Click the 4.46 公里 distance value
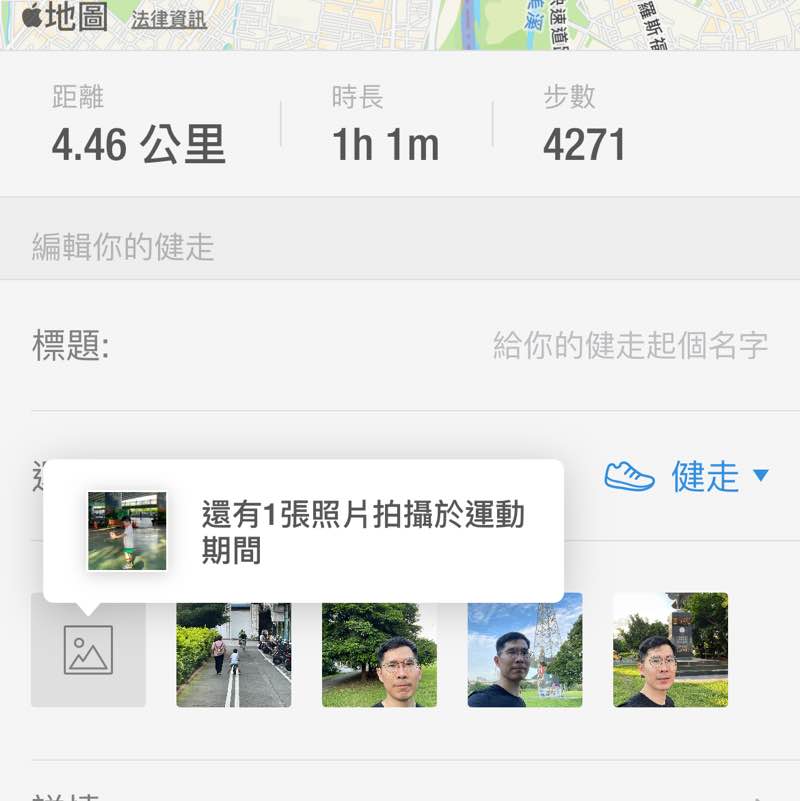 click(138, 142)
